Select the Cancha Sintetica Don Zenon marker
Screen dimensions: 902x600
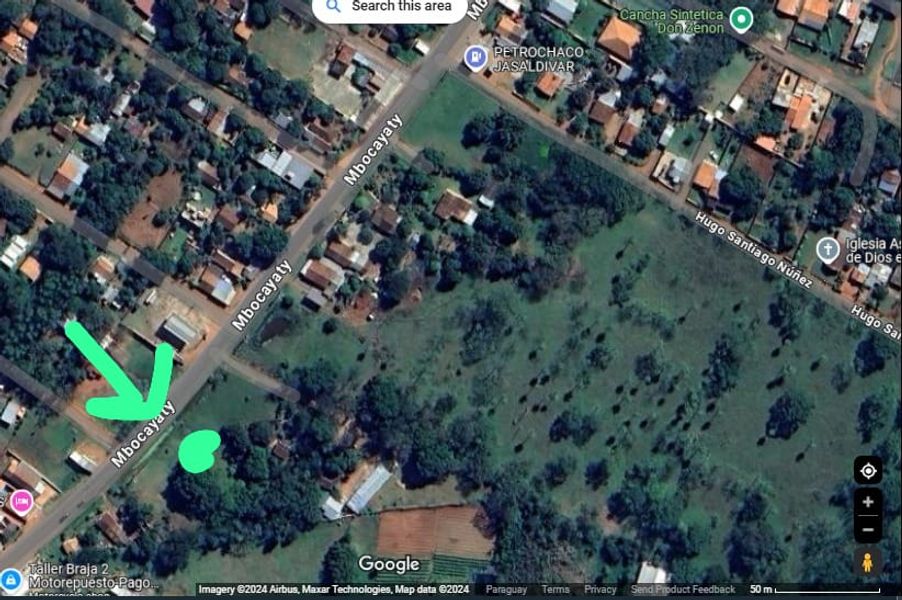point(741,18)
